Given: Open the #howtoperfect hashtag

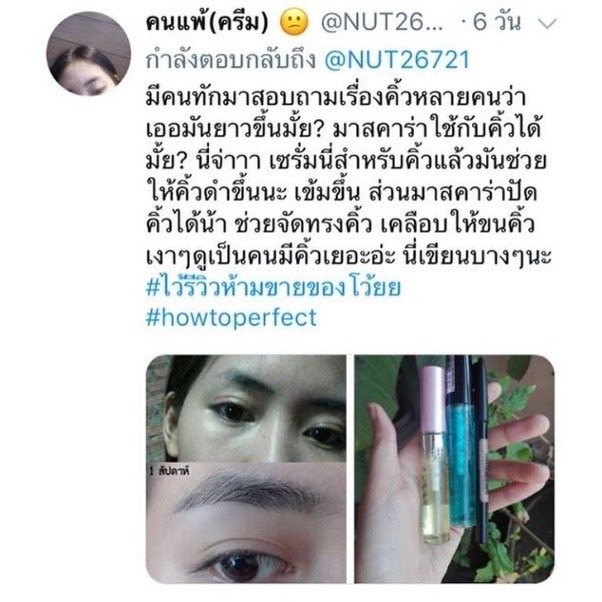Looking at the screenshot, I should click(231, 318).
